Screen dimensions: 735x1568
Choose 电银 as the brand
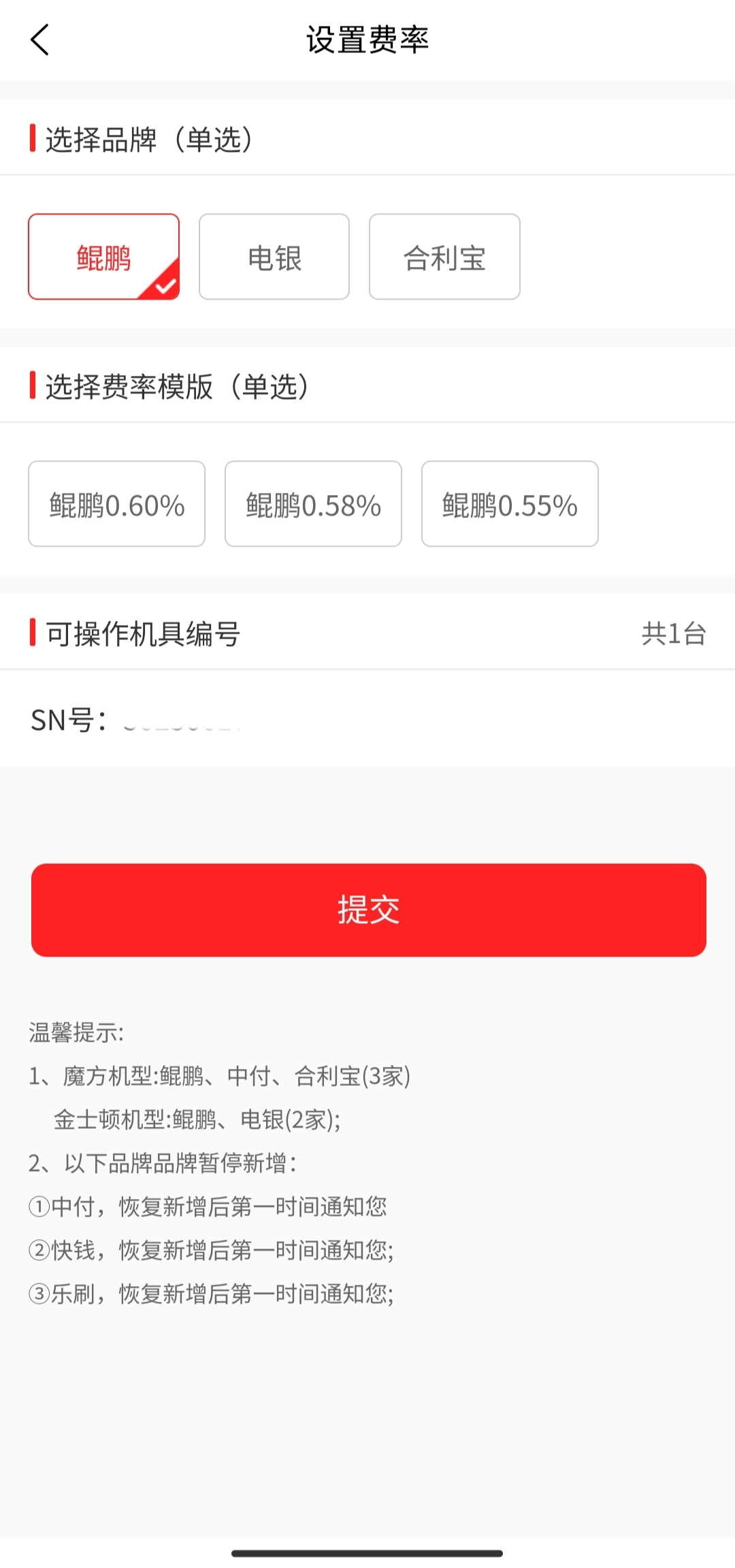(274, 257)
